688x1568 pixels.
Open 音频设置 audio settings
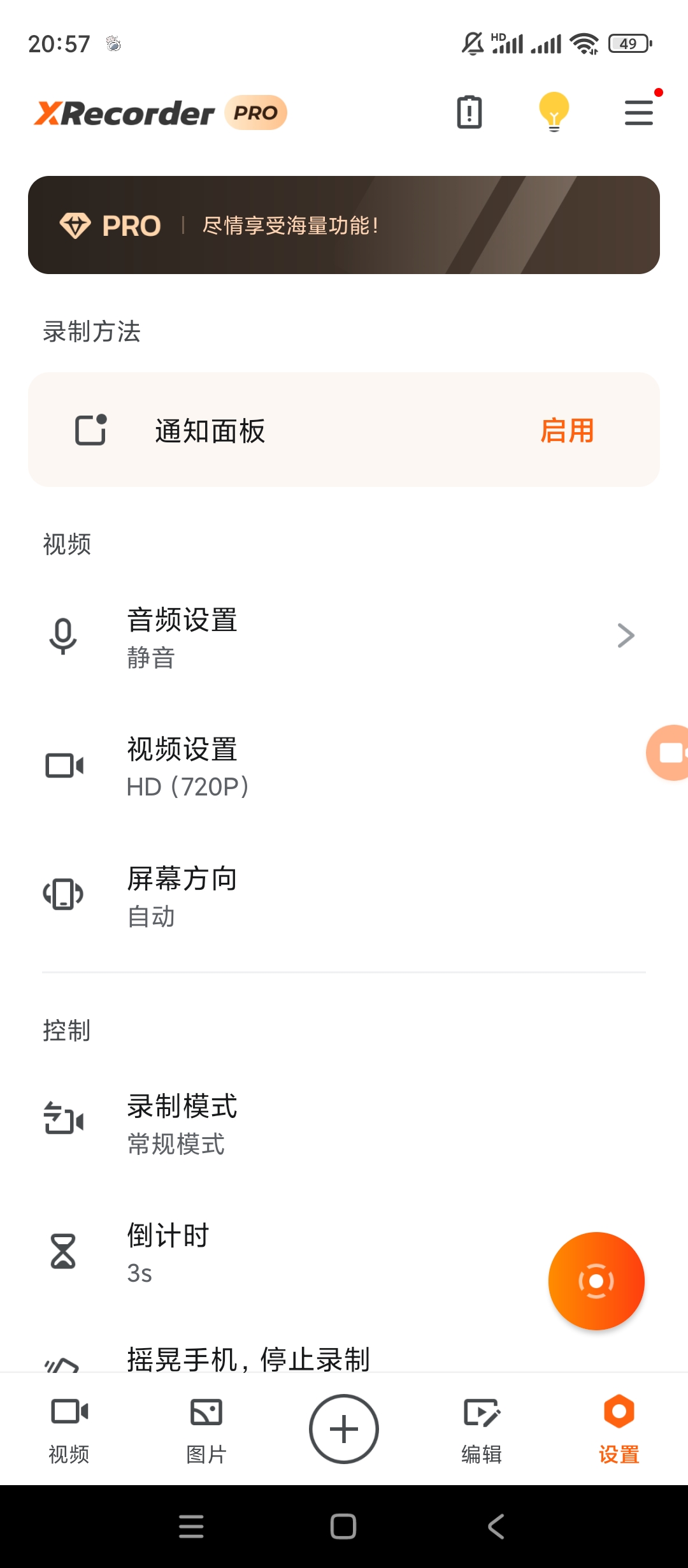[344, 637]
